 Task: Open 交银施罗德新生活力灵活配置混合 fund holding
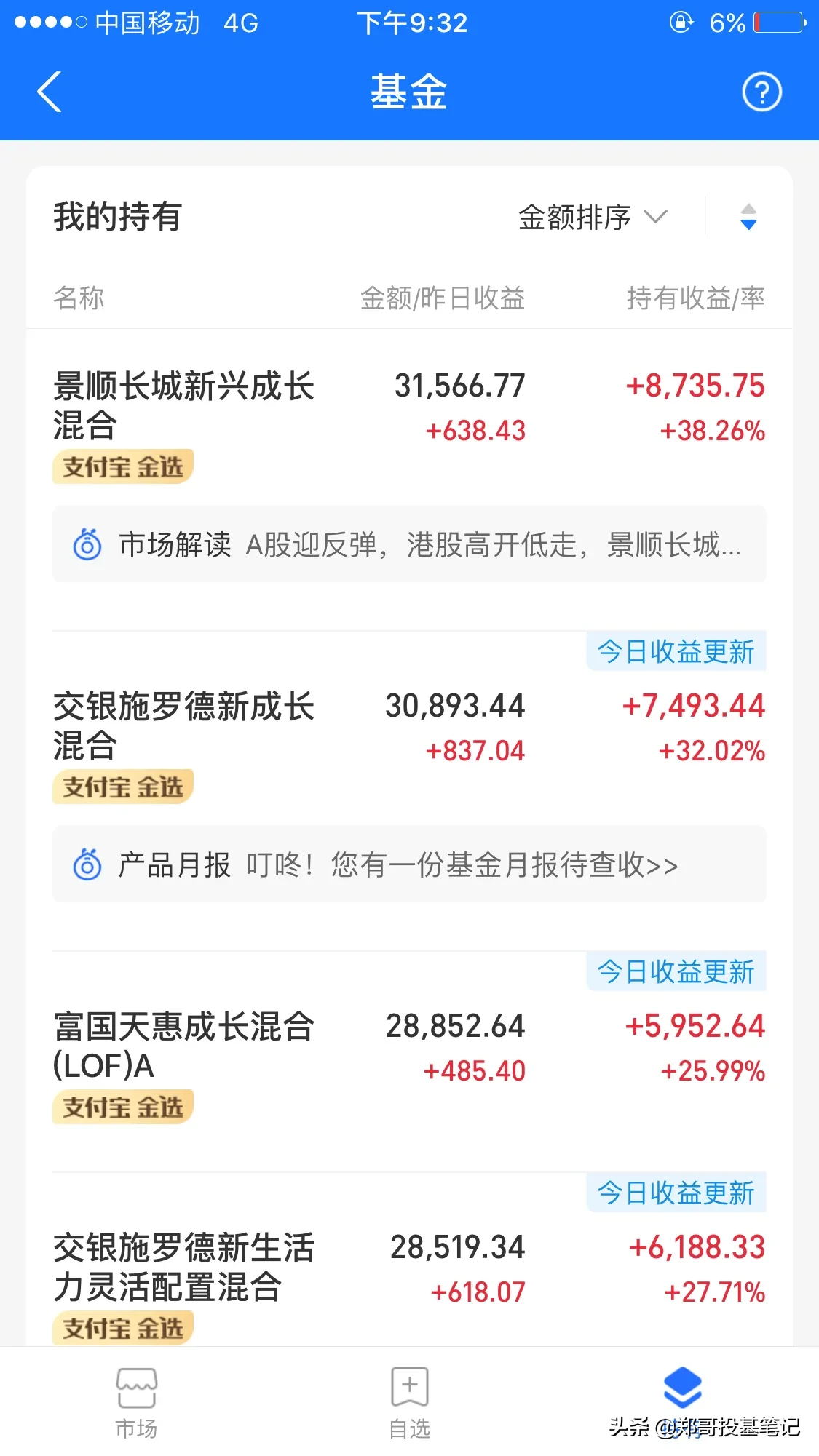point(183,1267)
